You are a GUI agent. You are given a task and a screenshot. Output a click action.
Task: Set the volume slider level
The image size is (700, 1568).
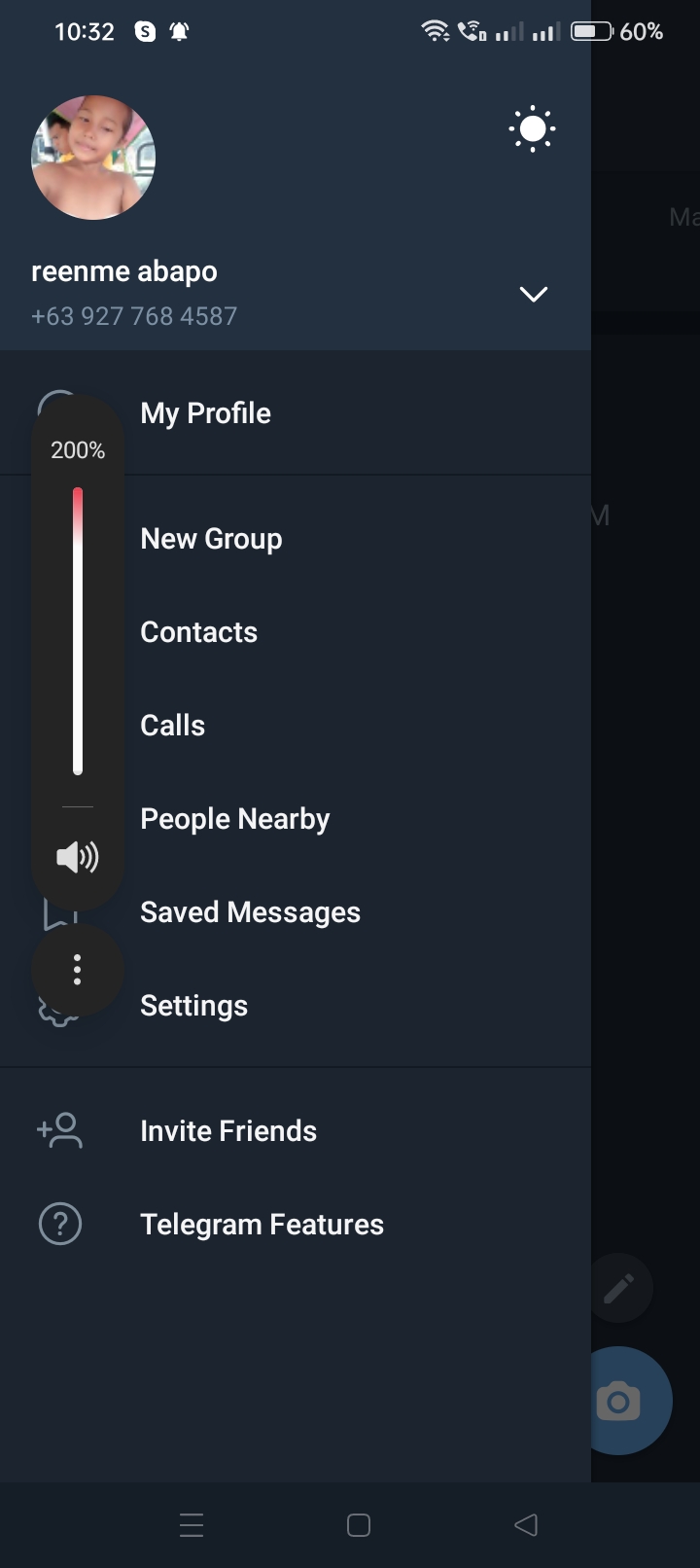coord(78,631)
